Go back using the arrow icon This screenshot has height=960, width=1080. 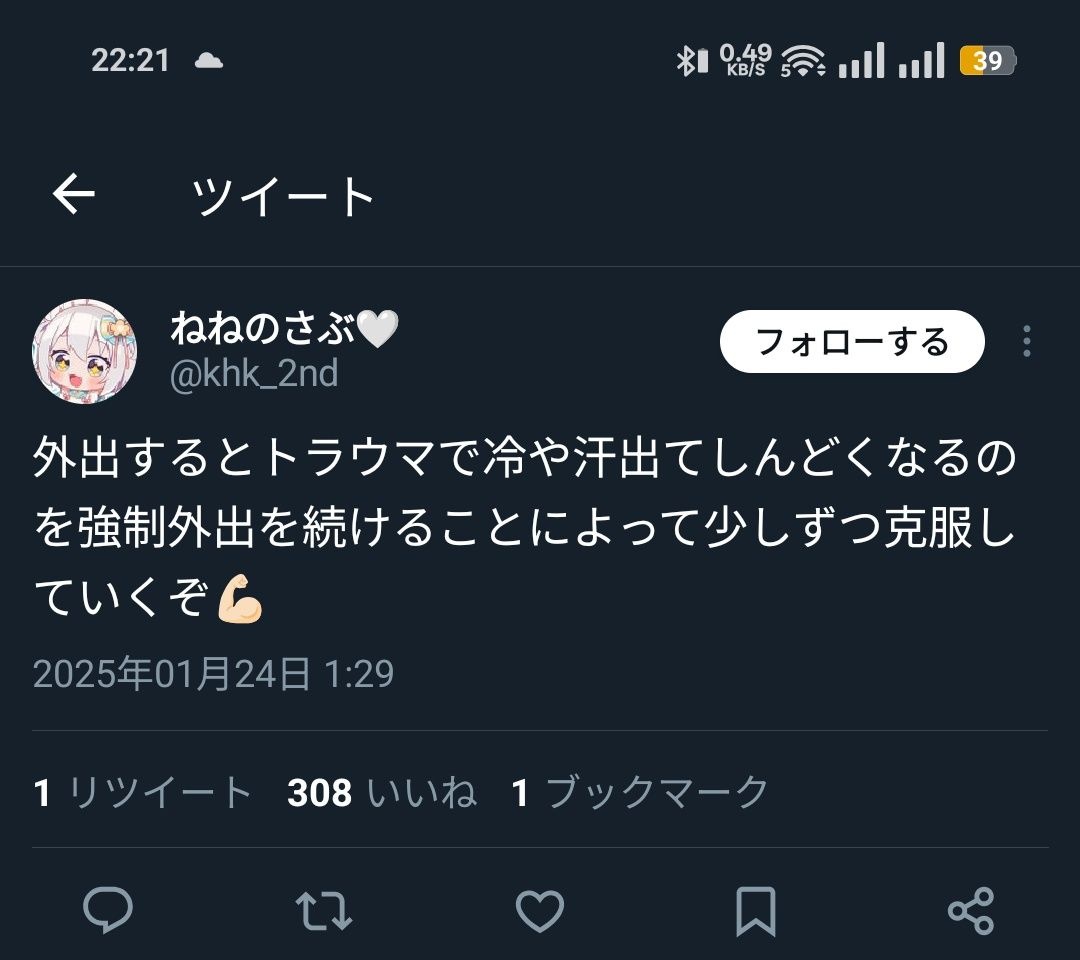point(74,195)
